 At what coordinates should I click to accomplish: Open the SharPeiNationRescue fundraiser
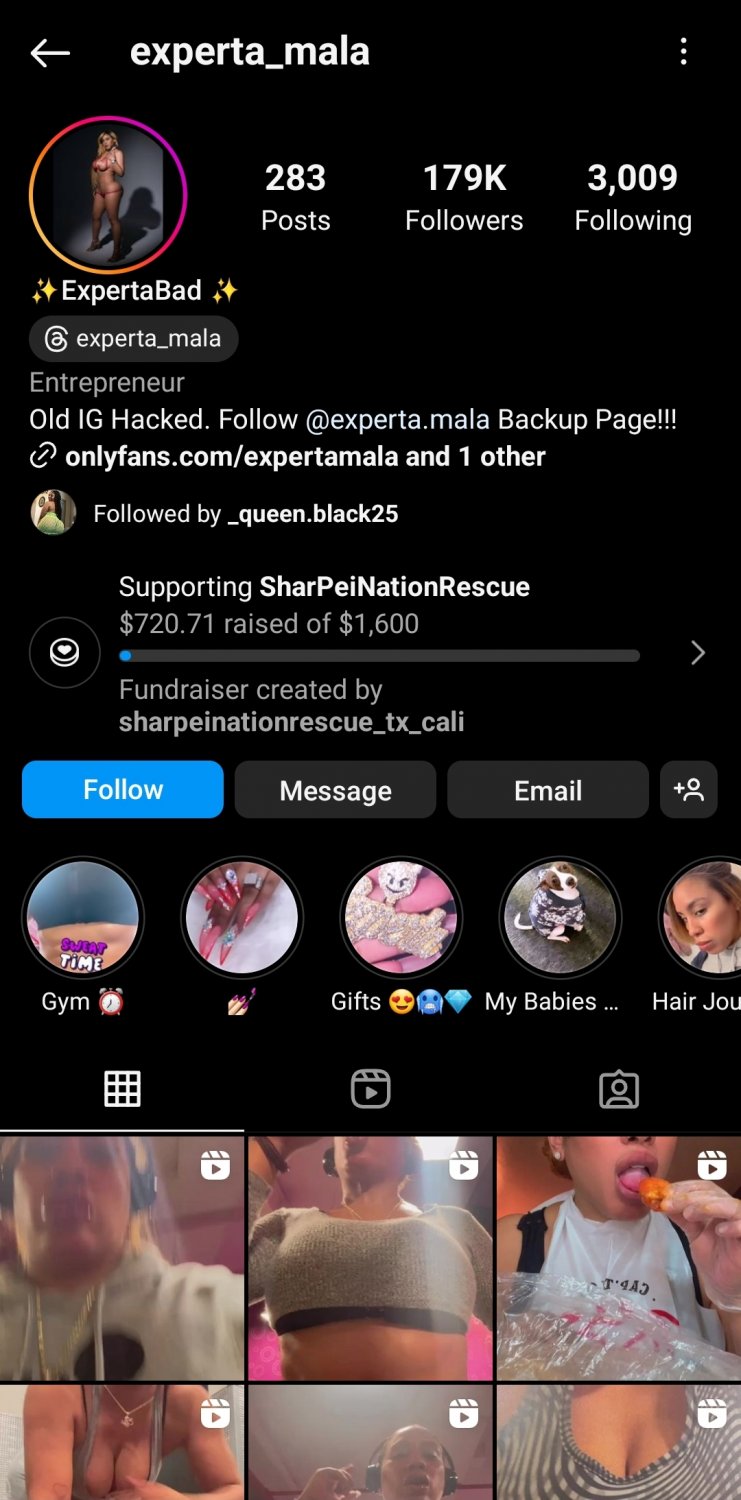click(x=370, y=653)
